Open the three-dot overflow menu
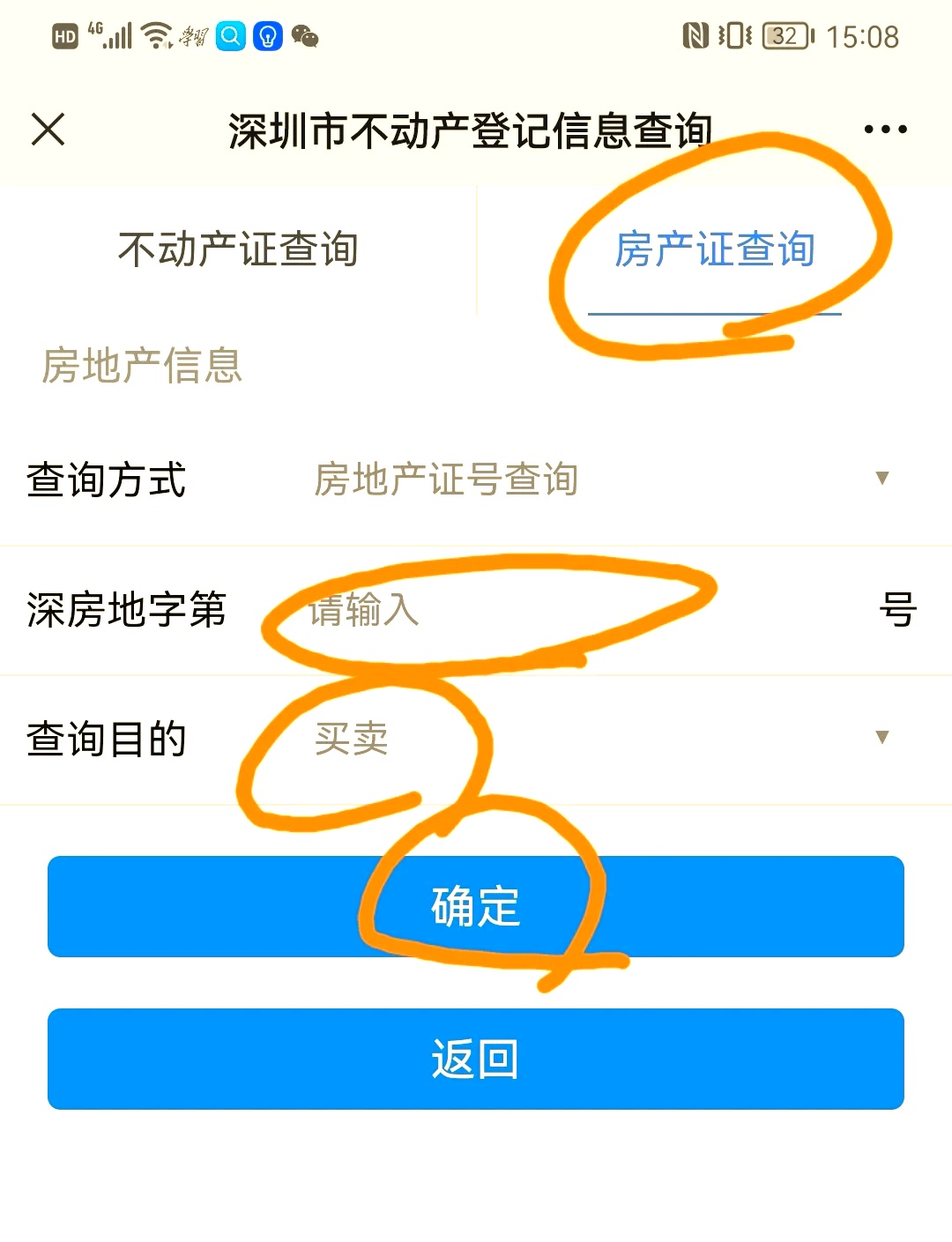Viewport: 952px width, 1242px height. (885, 130)
